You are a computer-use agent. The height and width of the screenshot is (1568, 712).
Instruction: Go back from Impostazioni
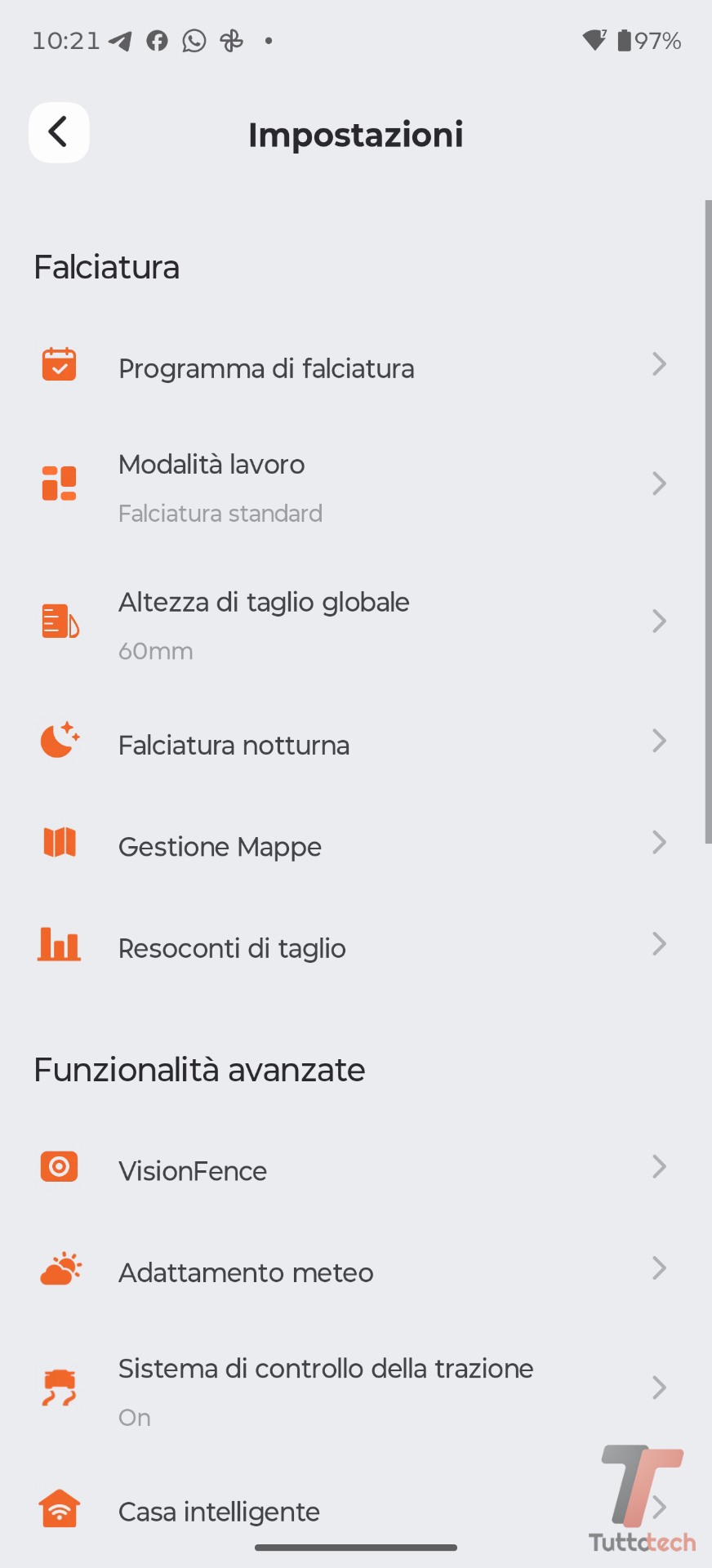click(59, 132)
